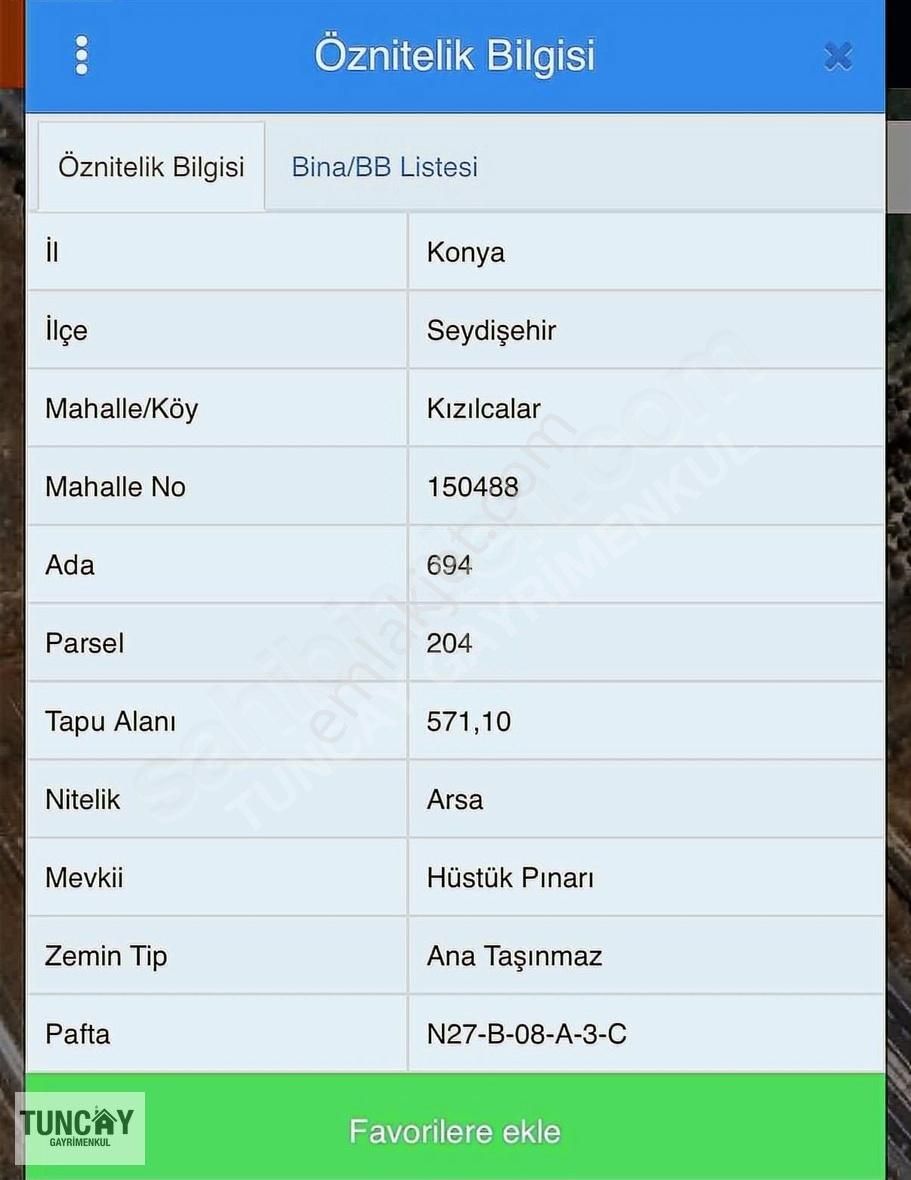Screen dimensions: 911x1180
Task: Click the Kızılcalar neighborhood value
Action: (x=480, y=408)
